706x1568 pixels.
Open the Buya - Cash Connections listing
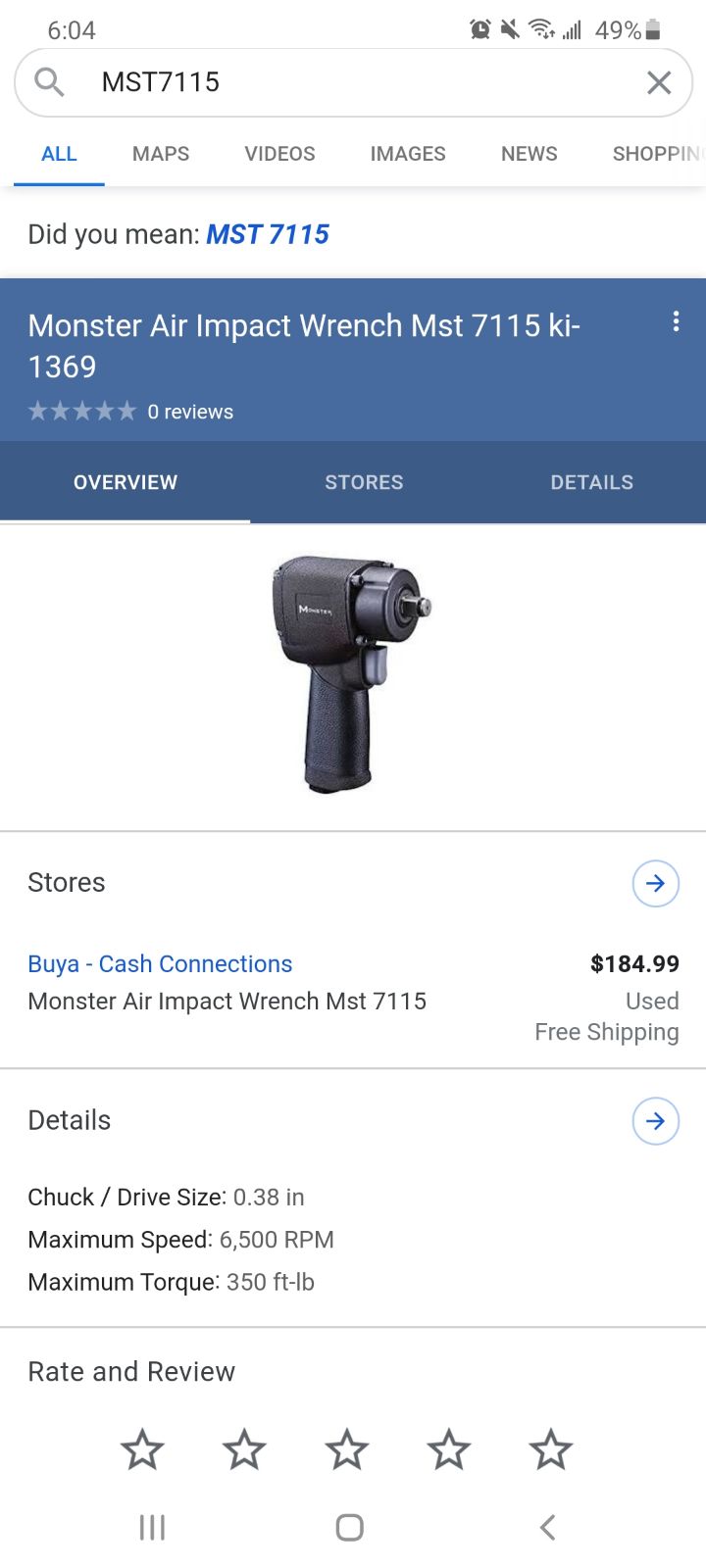pos(160,964)
